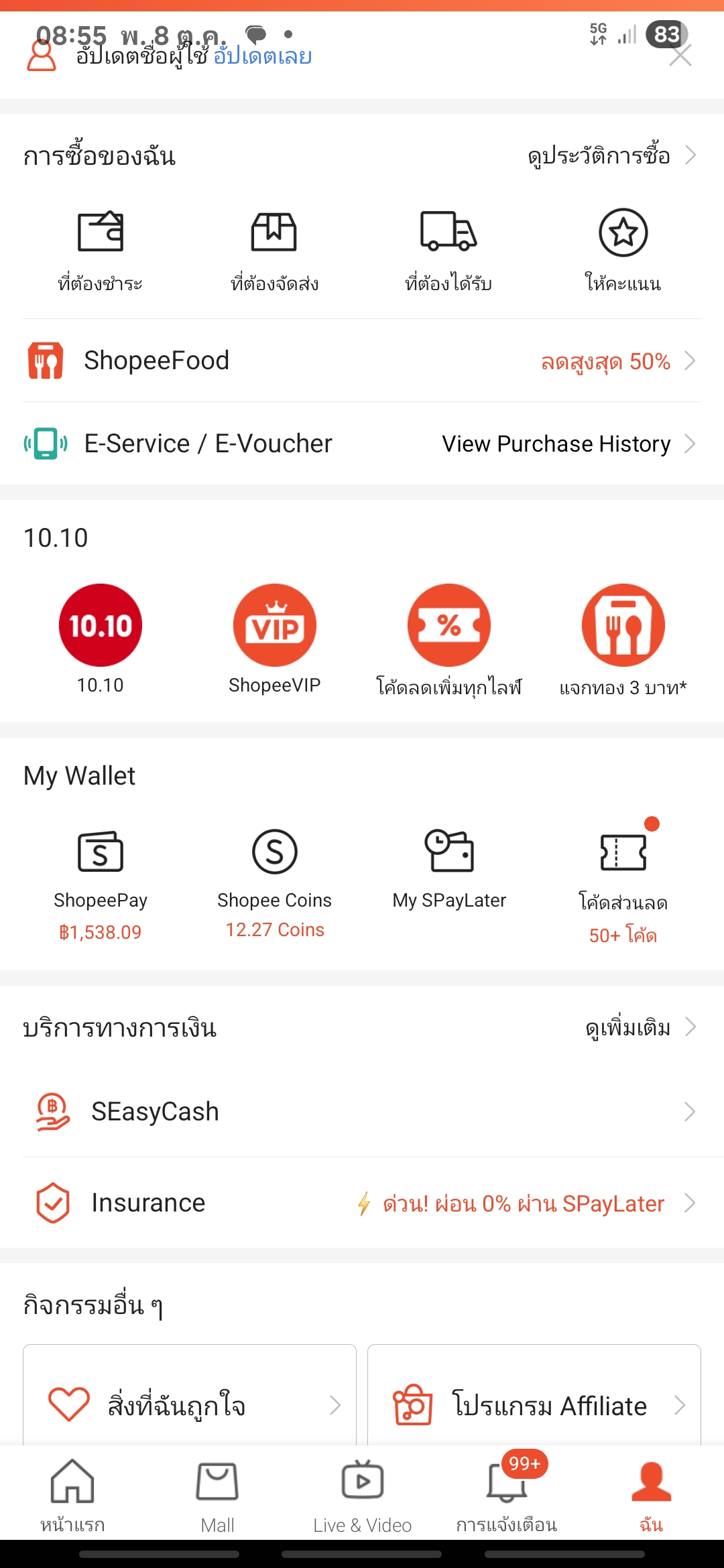
Task: Open ที่ต้องชำระ orders to pay
Action: tap(101, 249)
